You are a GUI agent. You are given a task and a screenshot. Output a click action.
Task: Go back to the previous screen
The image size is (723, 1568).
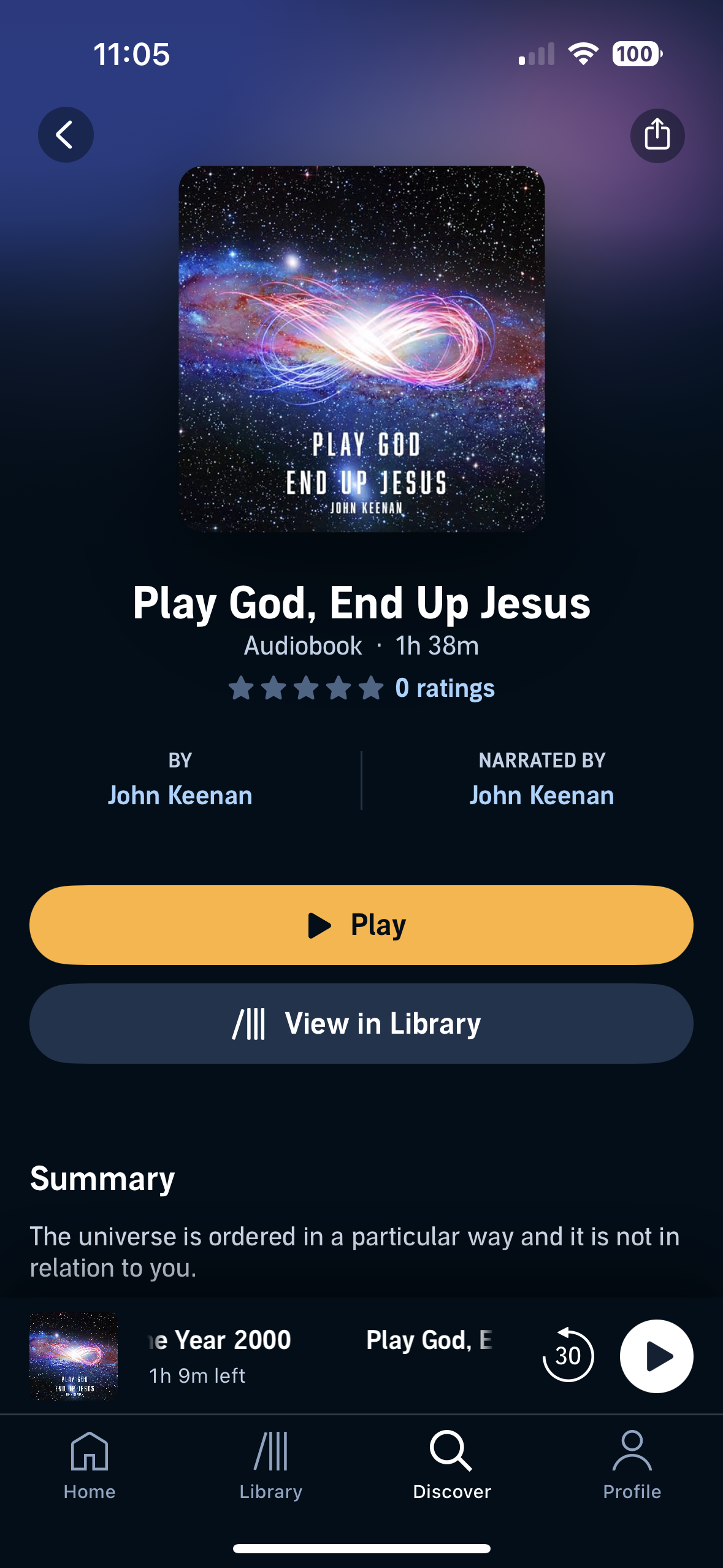coord(66,134)
